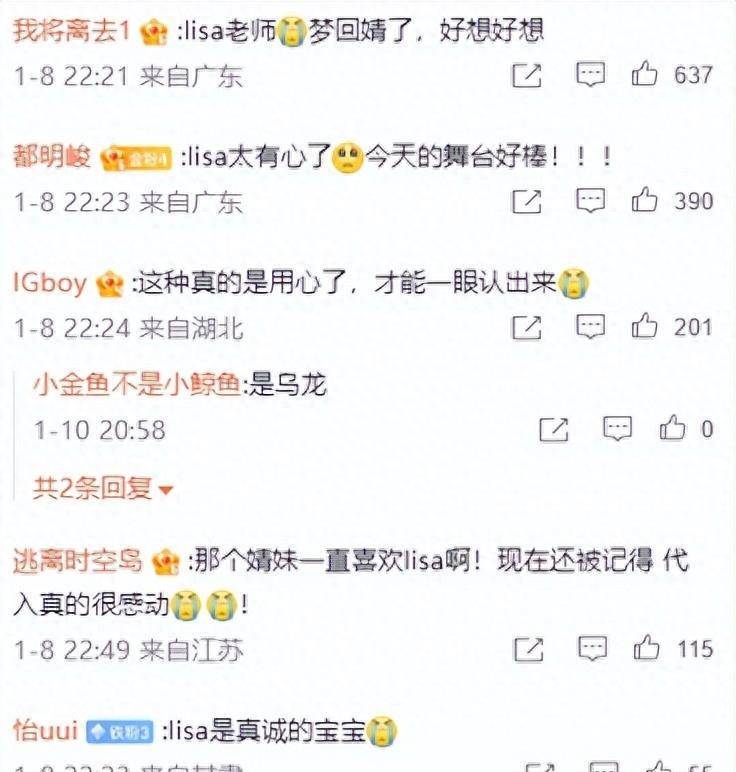Like the reply from 小金鱼不是小鲸鱼
Screen dimensions: 736x772
pyautogui.click(x=672, y=429)
